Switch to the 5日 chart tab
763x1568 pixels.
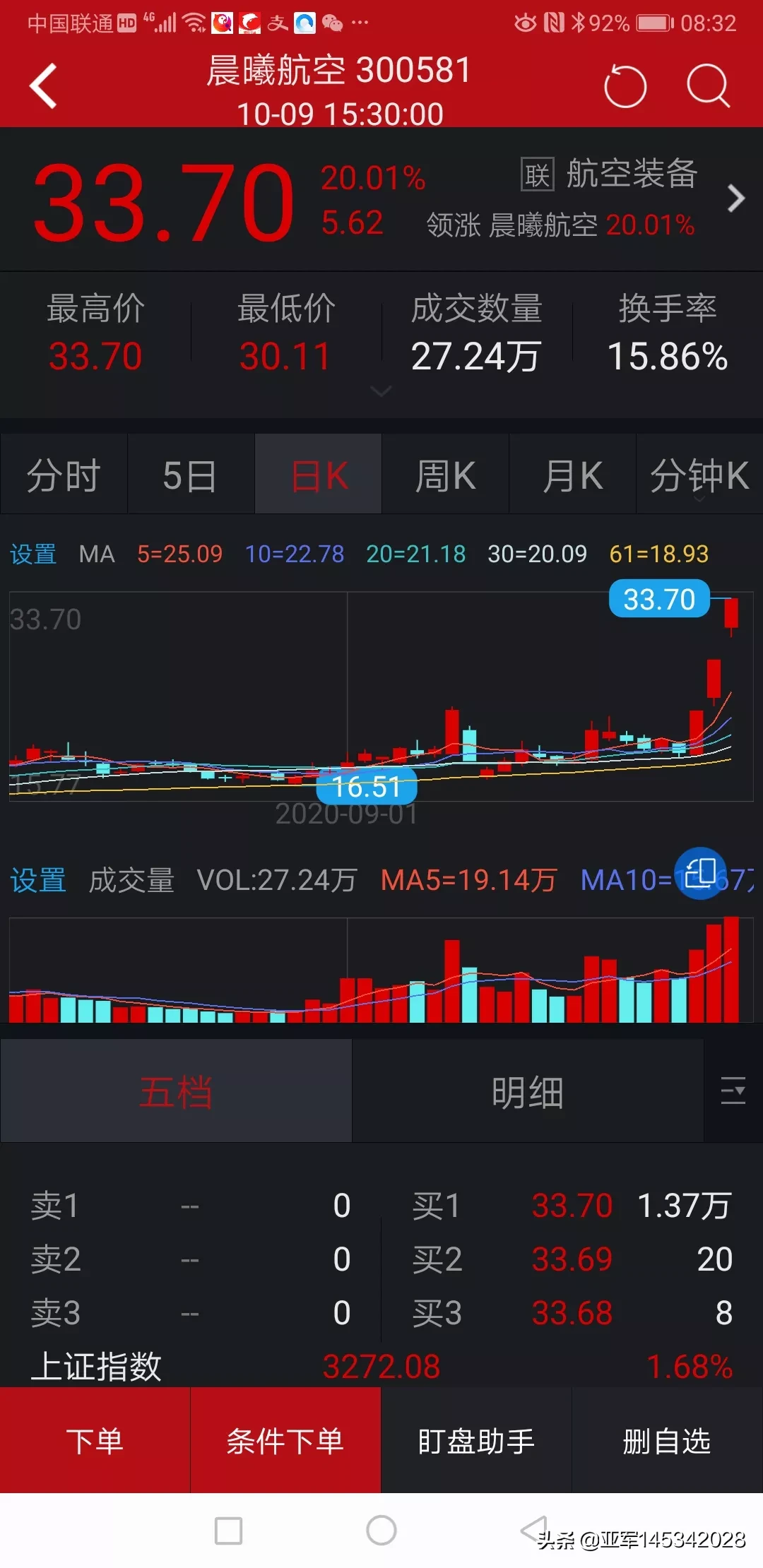(x=190, y=475)
